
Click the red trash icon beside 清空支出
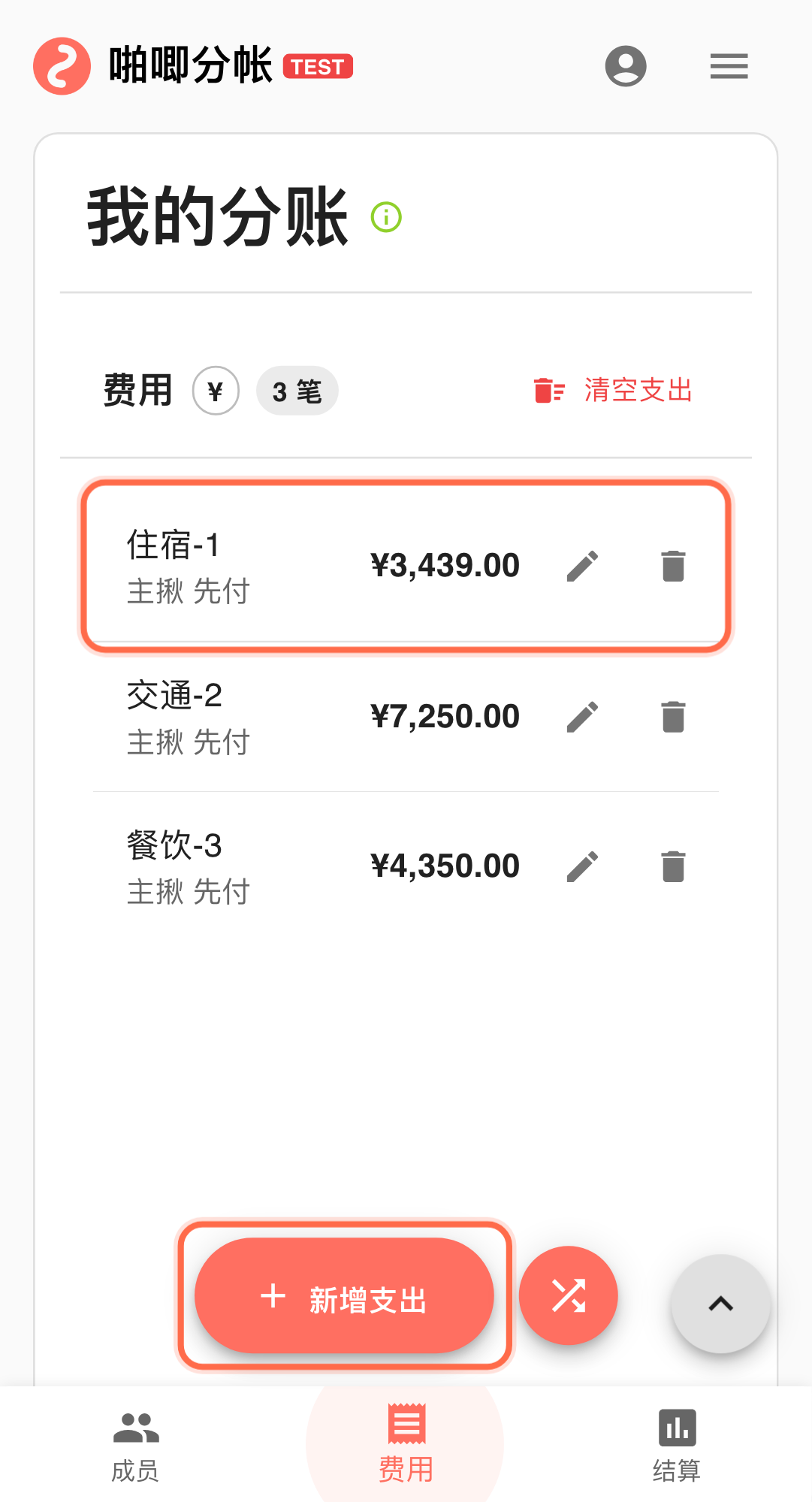pos(547,390)
